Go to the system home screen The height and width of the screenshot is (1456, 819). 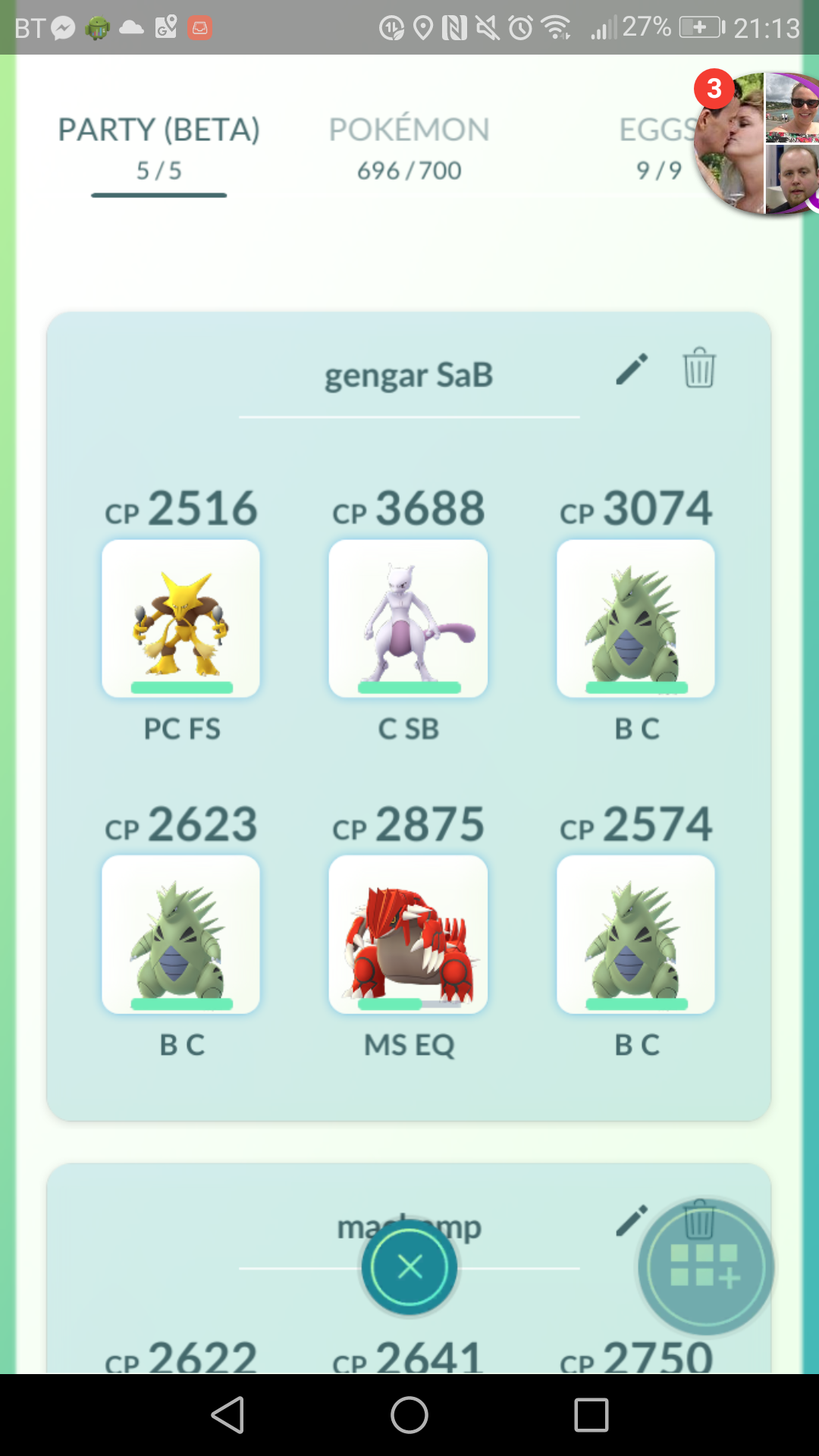(x=409, y=1415)
